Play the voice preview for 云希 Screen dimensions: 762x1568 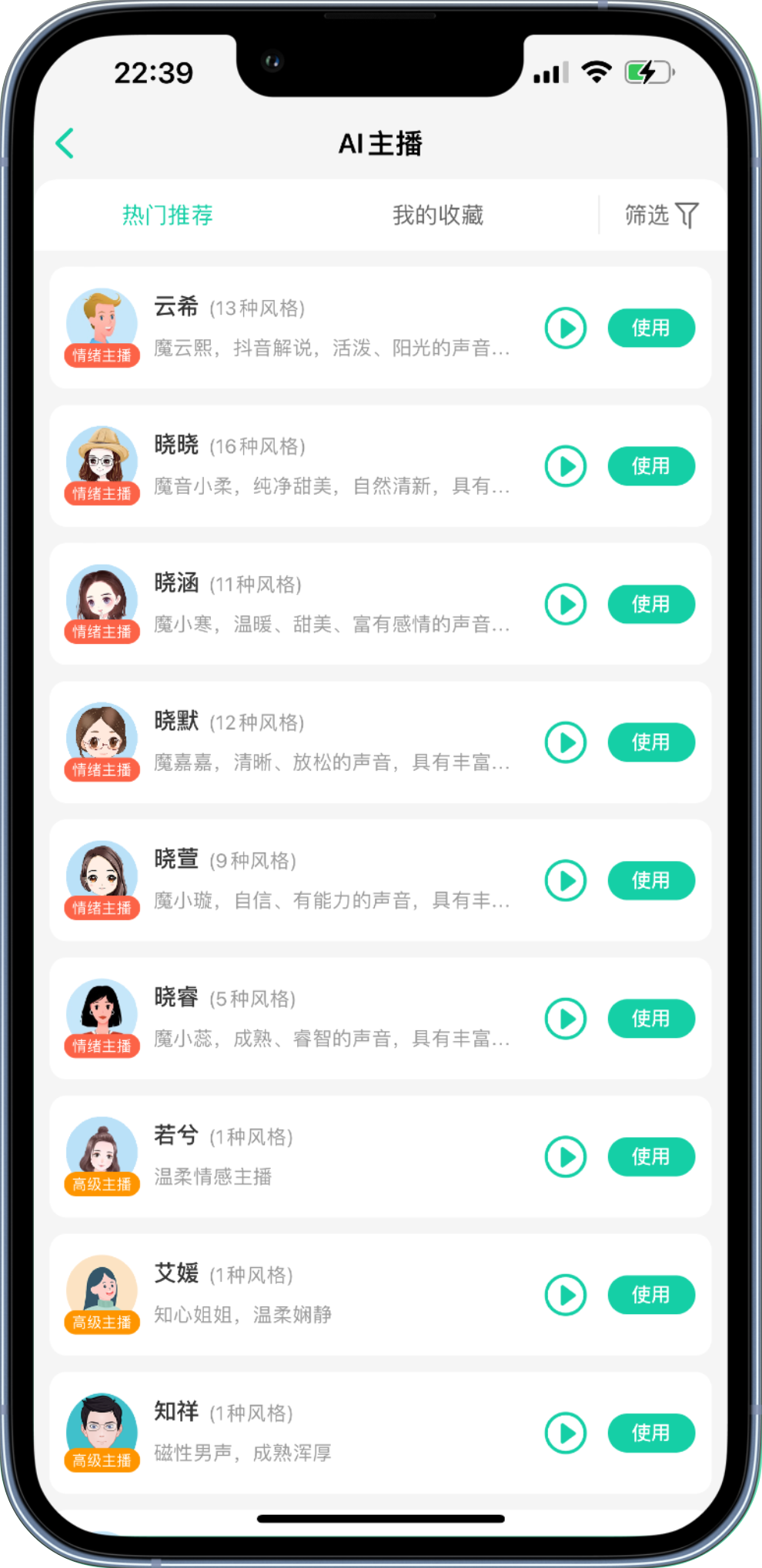[566, 329]
